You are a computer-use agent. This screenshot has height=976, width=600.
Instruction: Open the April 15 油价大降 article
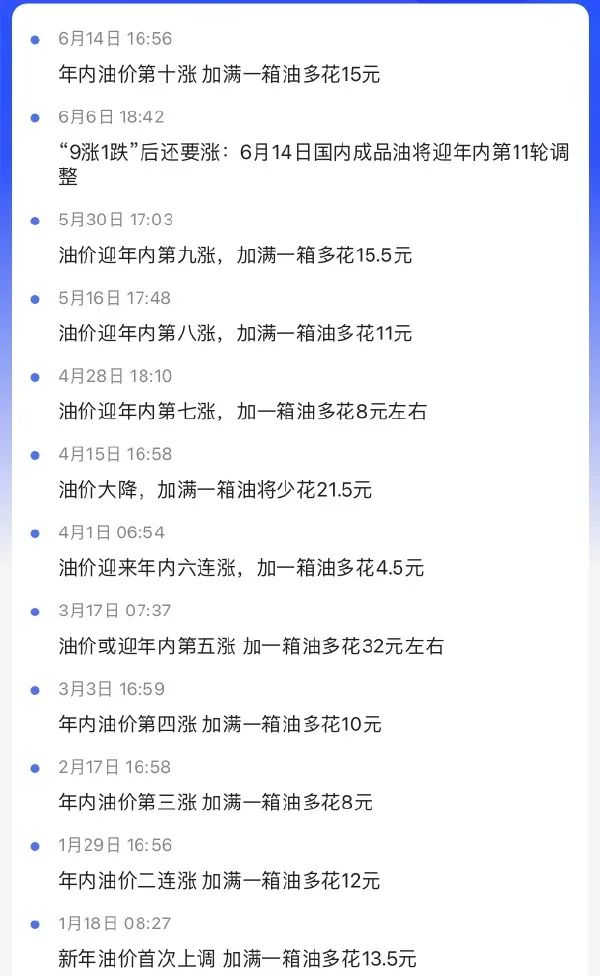click(x=215, y=490)
